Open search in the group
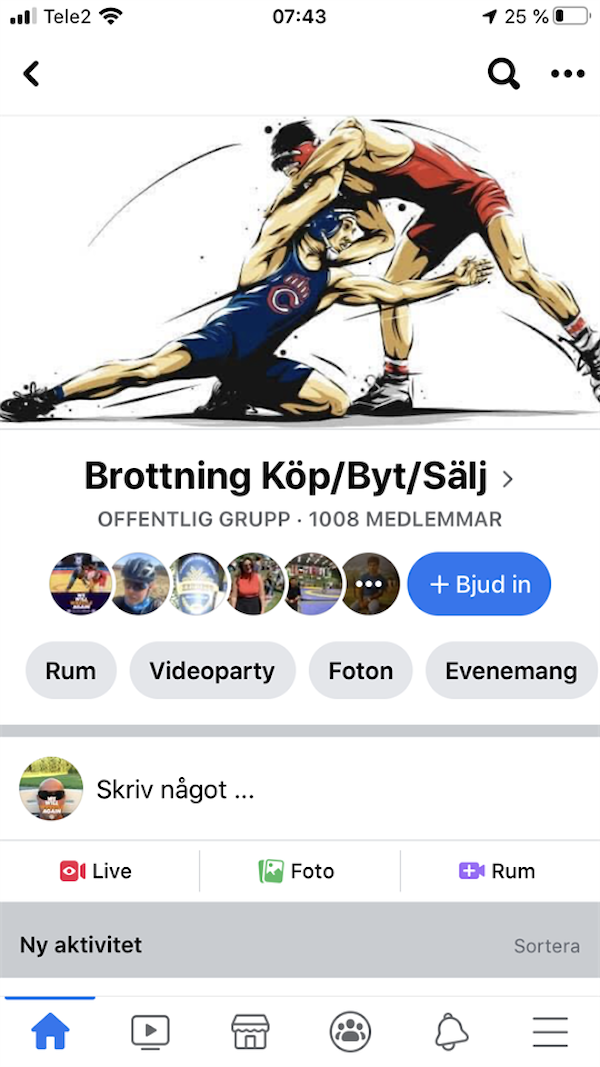 coord(503,73)
